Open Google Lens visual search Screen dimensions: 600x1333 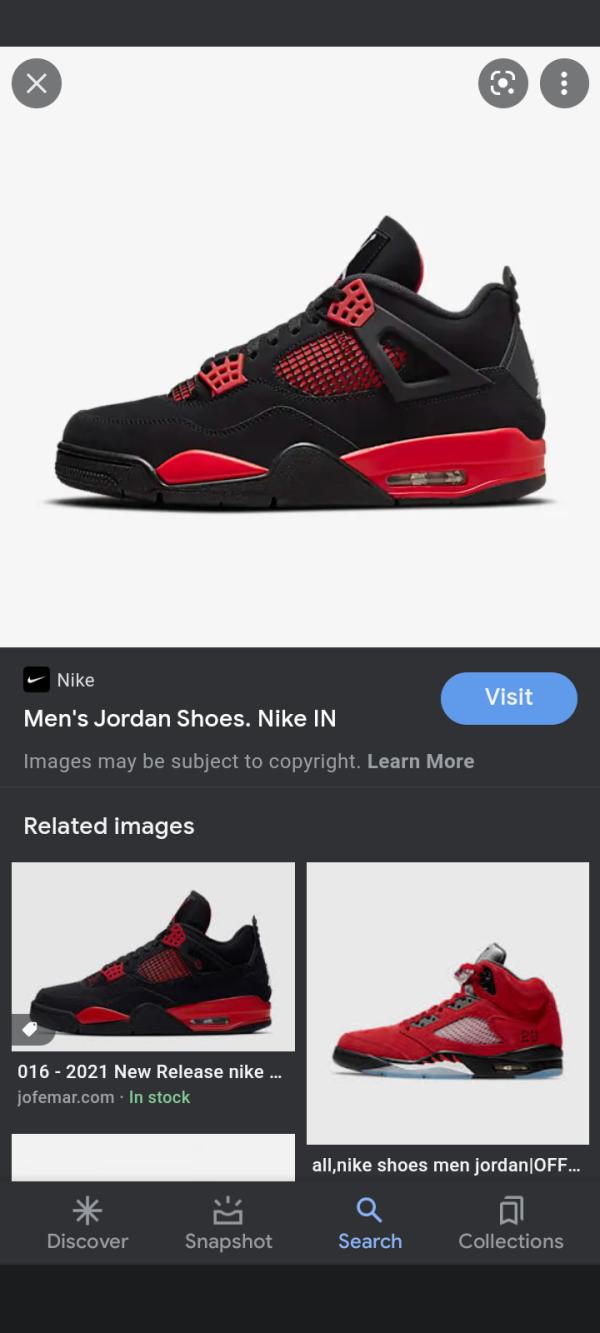click(x=503, y=83)
